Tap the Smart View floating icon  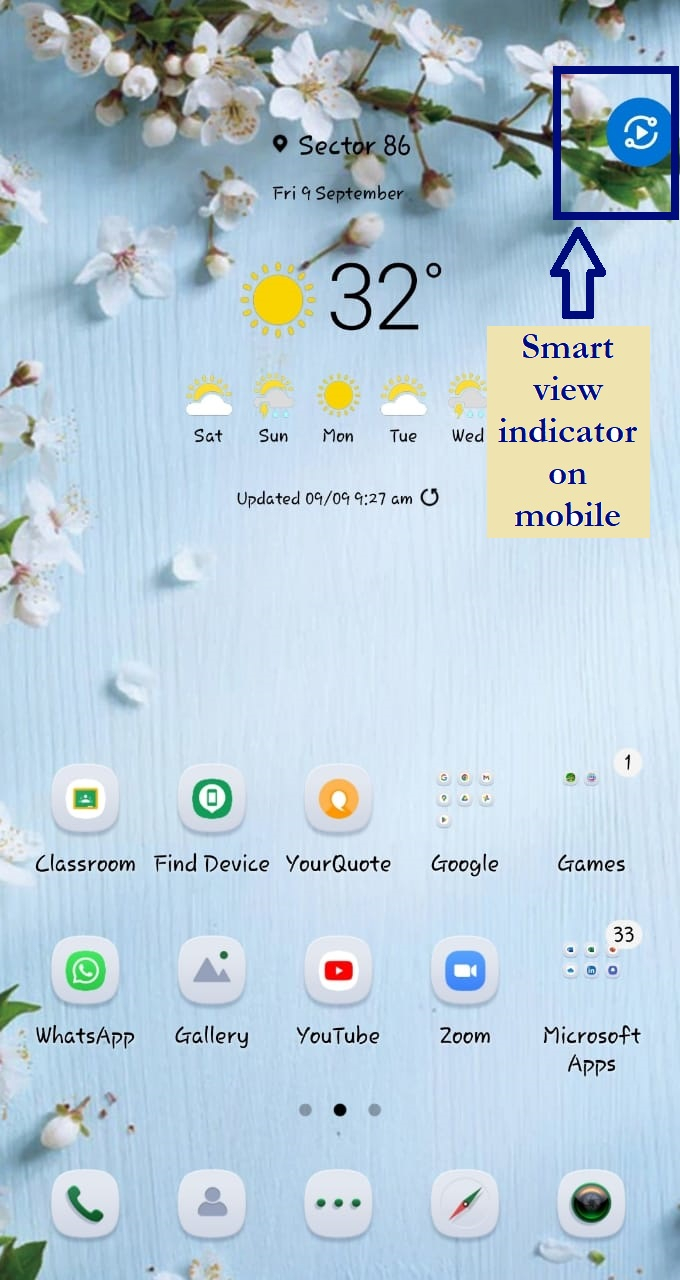[x=640, y=132]
